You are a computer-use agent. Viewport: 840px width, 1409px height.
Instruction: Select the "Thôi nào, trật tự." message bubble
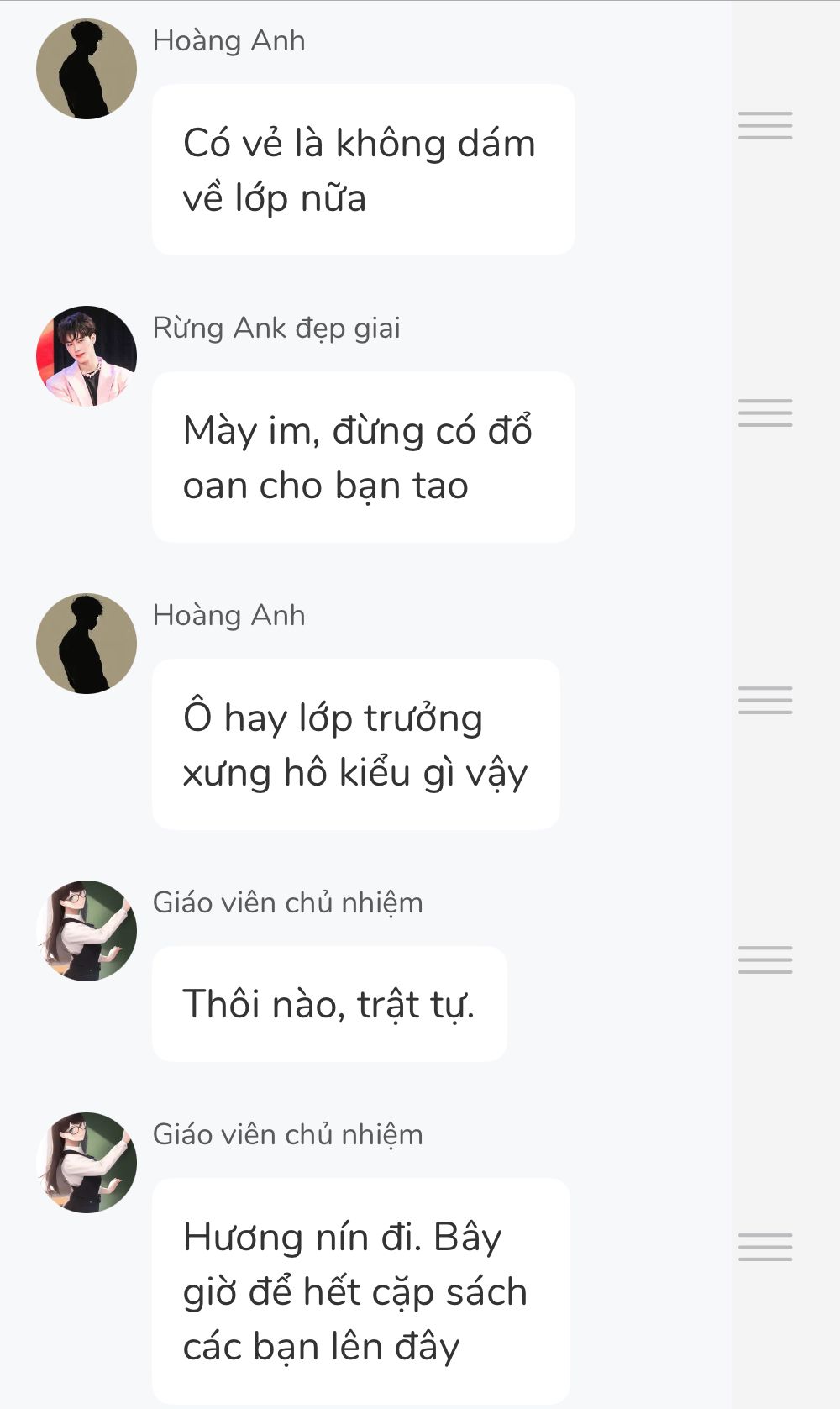[329, 1004]
